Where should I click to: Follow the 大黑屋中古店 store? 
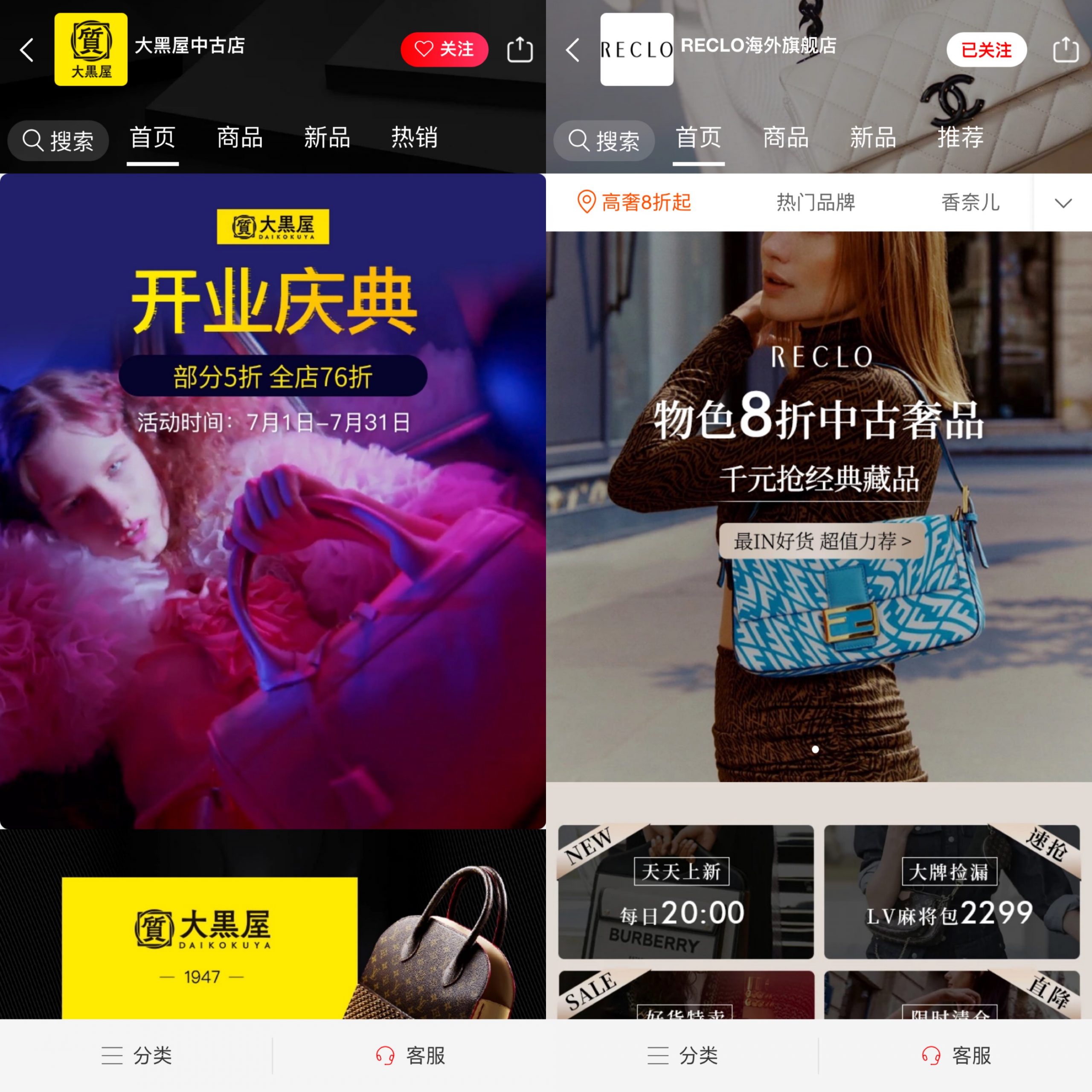[444, 50]
